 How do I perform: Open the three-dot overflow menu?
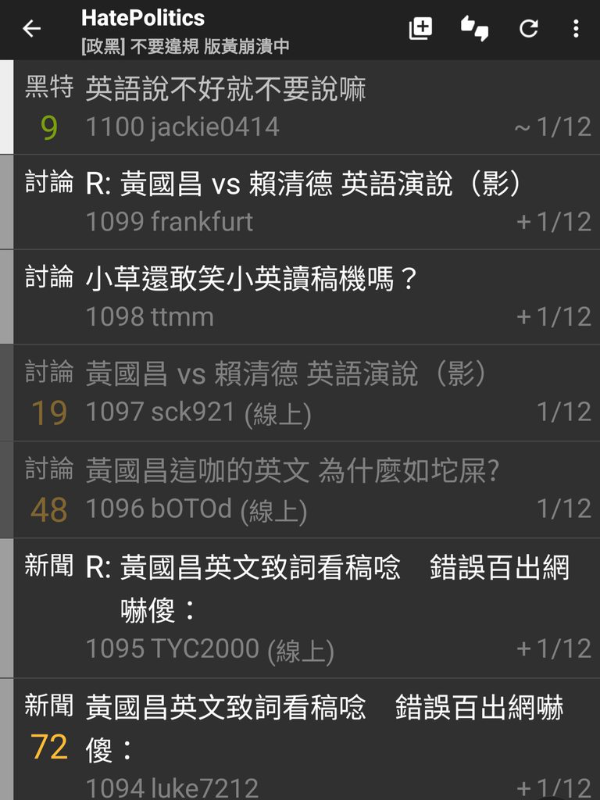(x=575, y=29)
